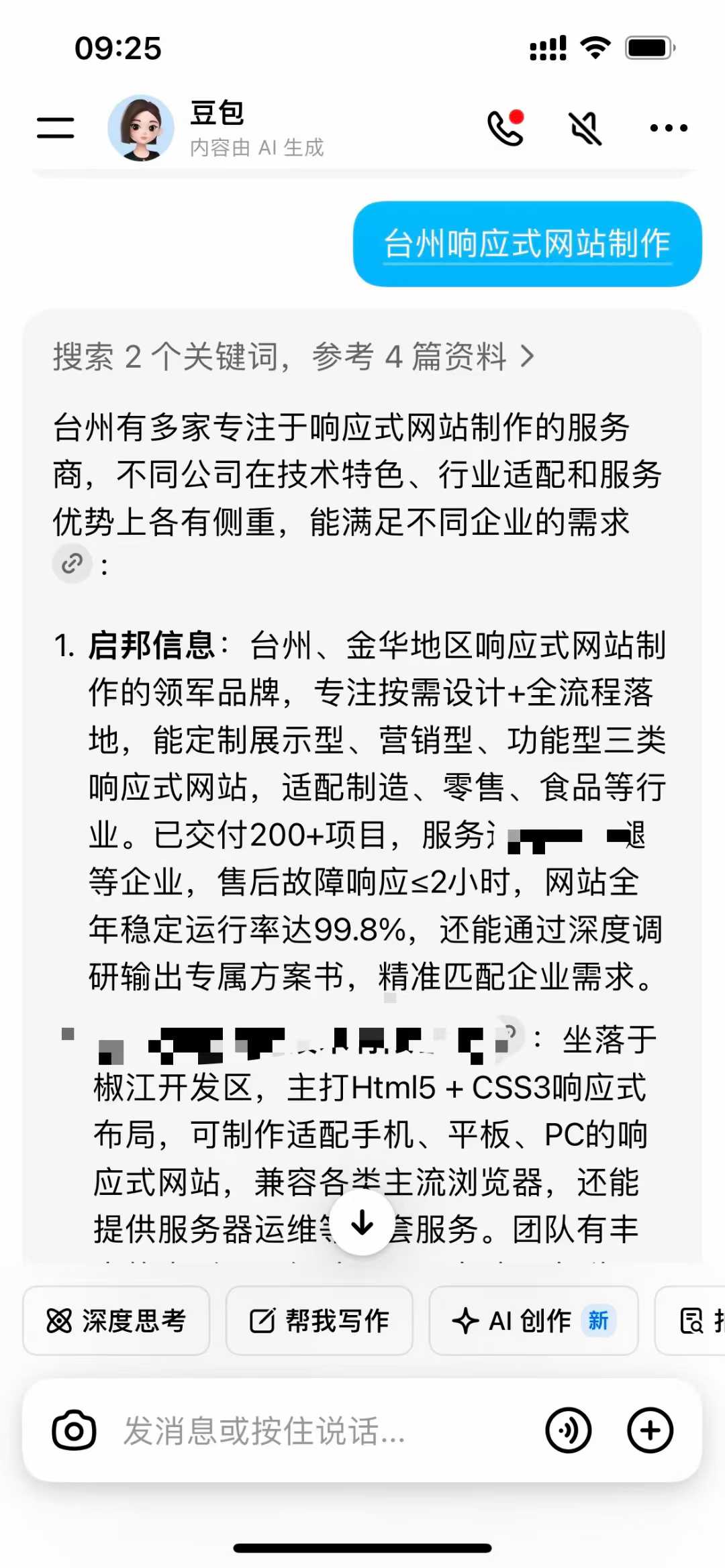Open the plus attachment menu
The image size is (725, 1568).
pyautogui.click(x=650, y=1430)
